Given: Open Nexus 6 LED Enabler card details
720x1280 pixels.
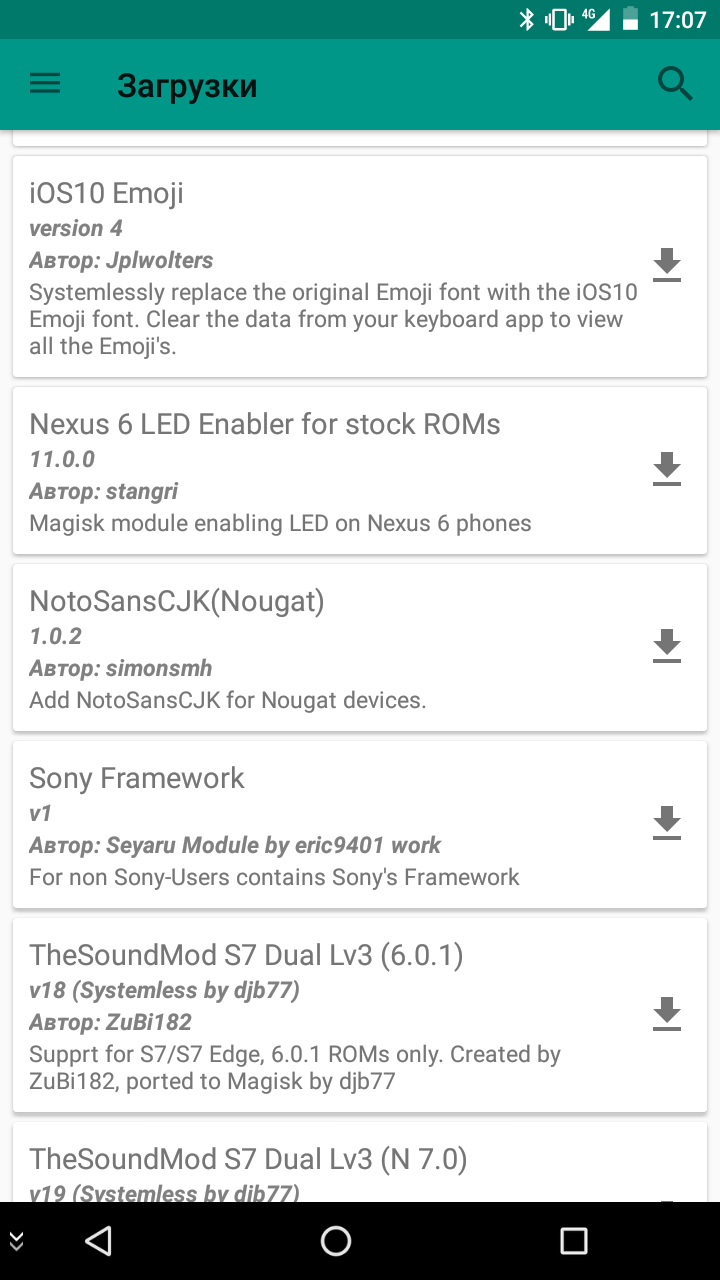Looking at the screenshot, I should [x=360, y=470].
